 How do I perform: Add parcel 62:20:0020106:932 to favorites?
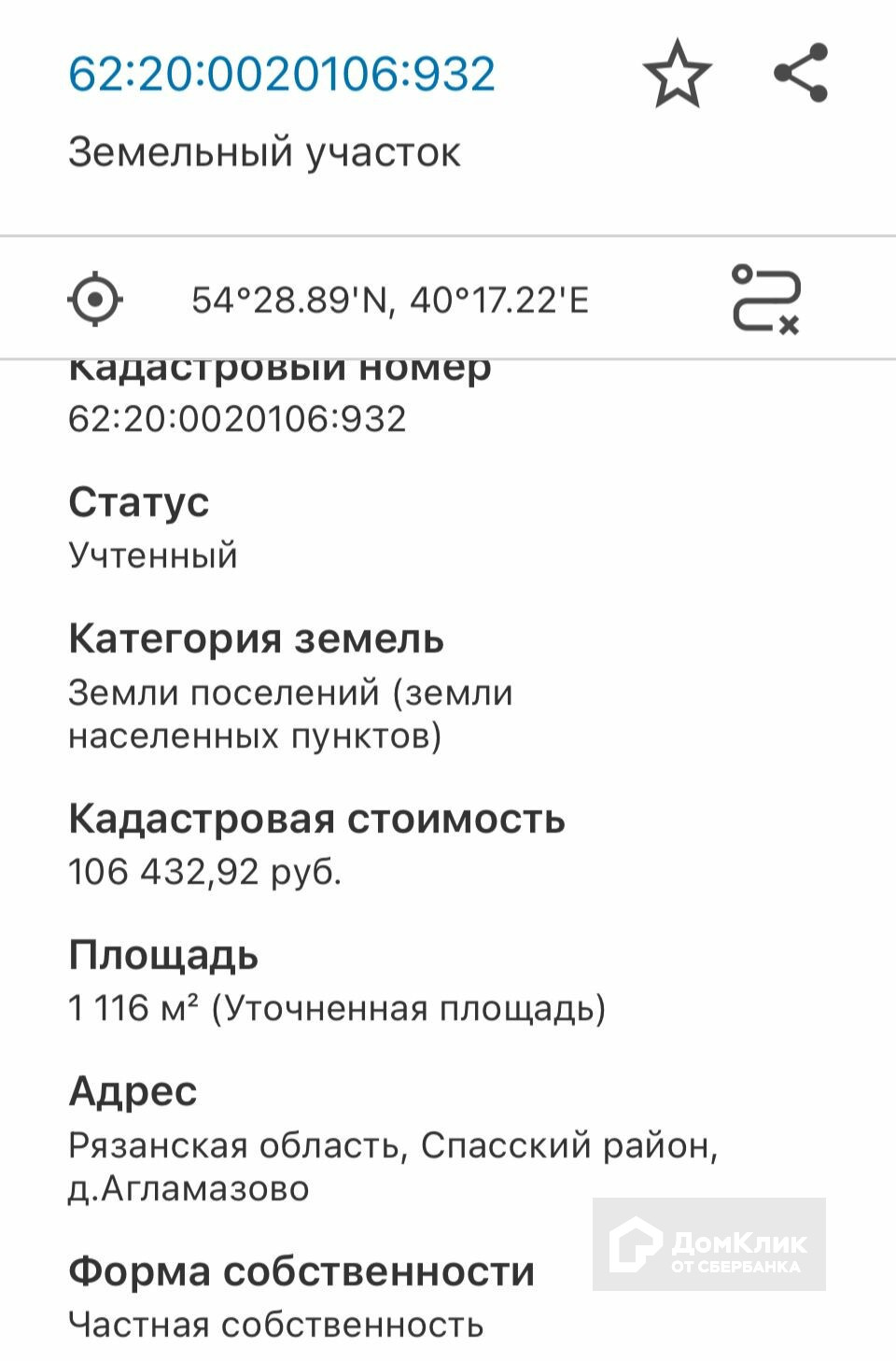677,74
